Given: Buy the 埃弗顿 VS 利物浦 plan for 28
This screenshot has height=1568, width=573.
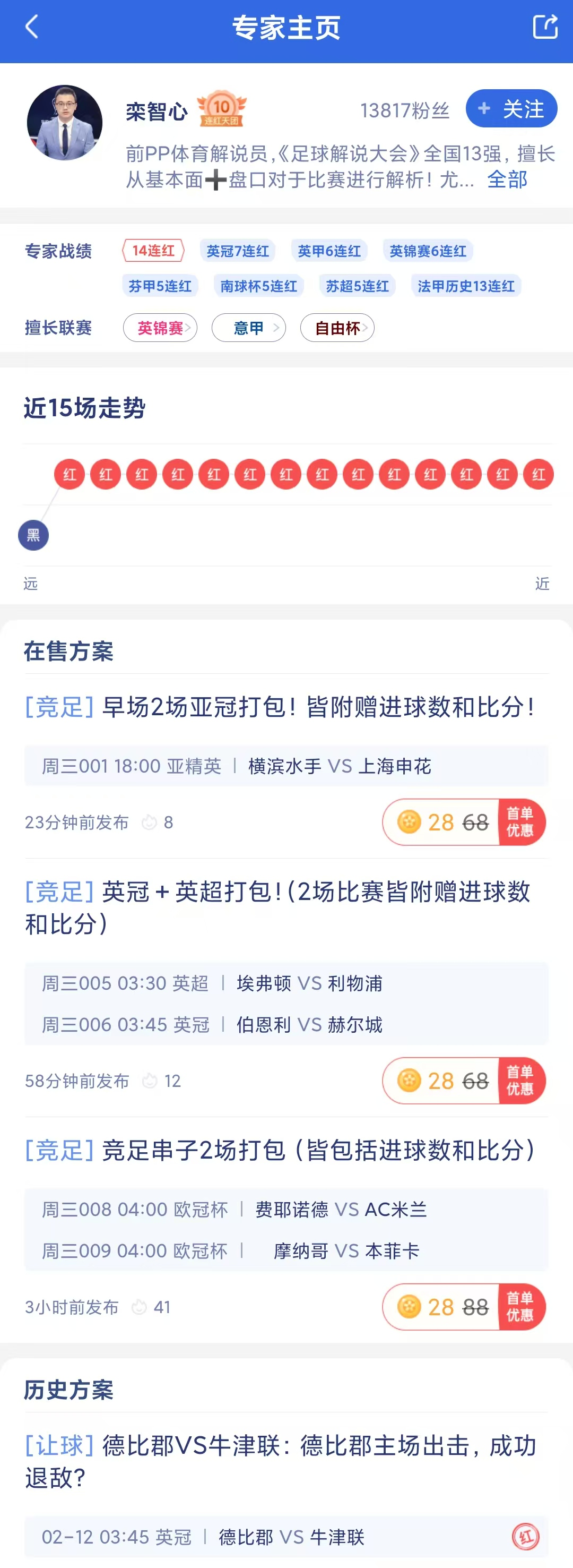Looking at the screenshot, I should coord(464,1081).
